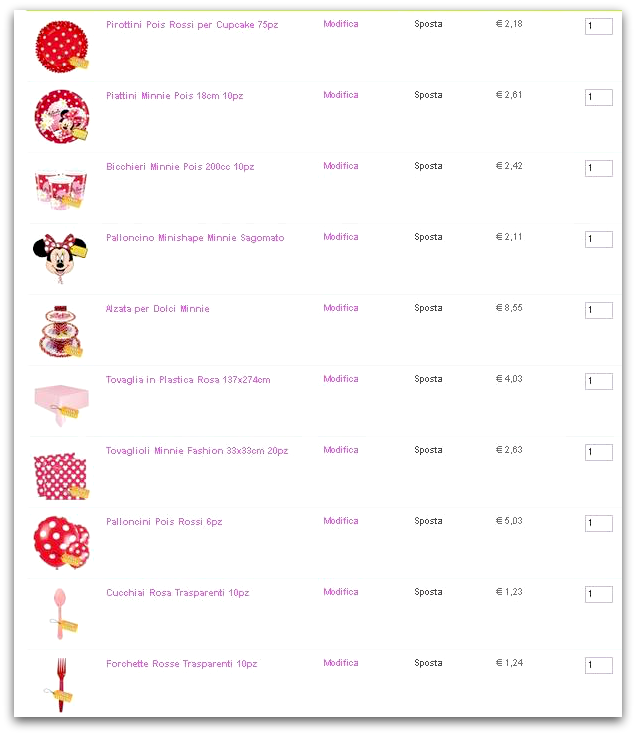Open Bicchieri Minnie Pois 200cc product image

tap(61, 187)
